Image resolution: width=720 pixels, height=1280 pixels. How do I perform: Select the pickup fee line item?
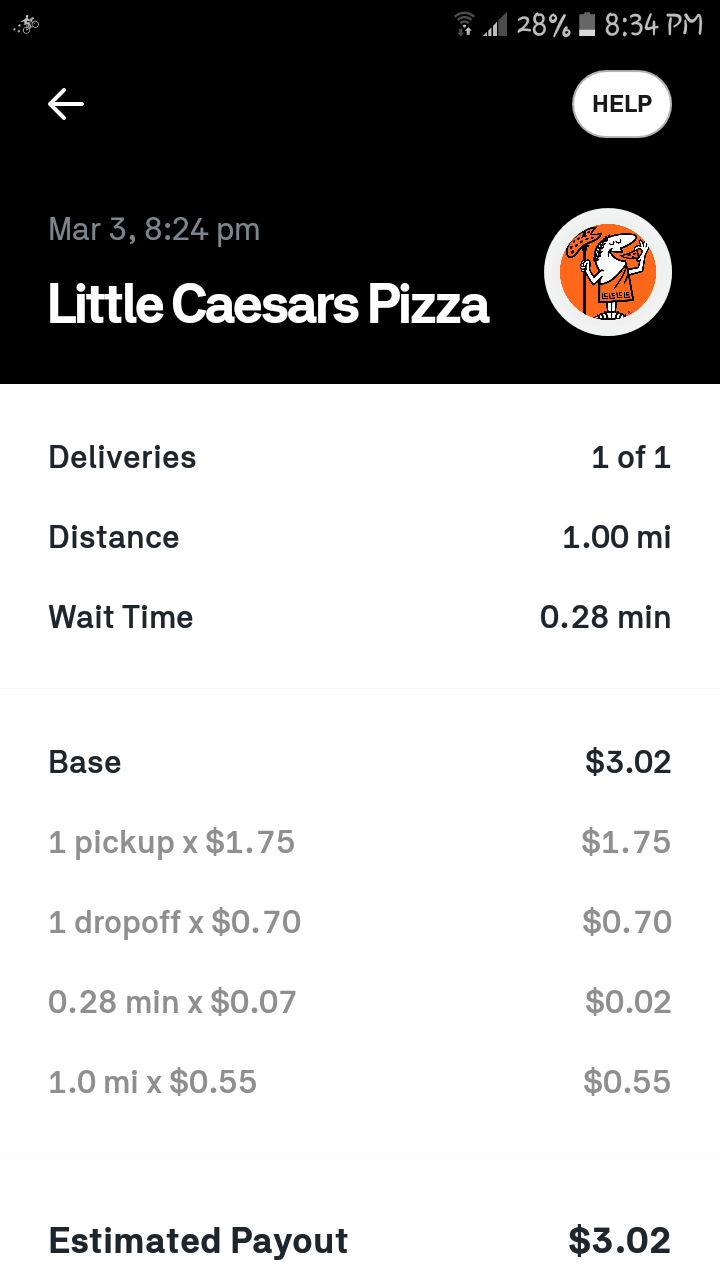click(360, 842)
